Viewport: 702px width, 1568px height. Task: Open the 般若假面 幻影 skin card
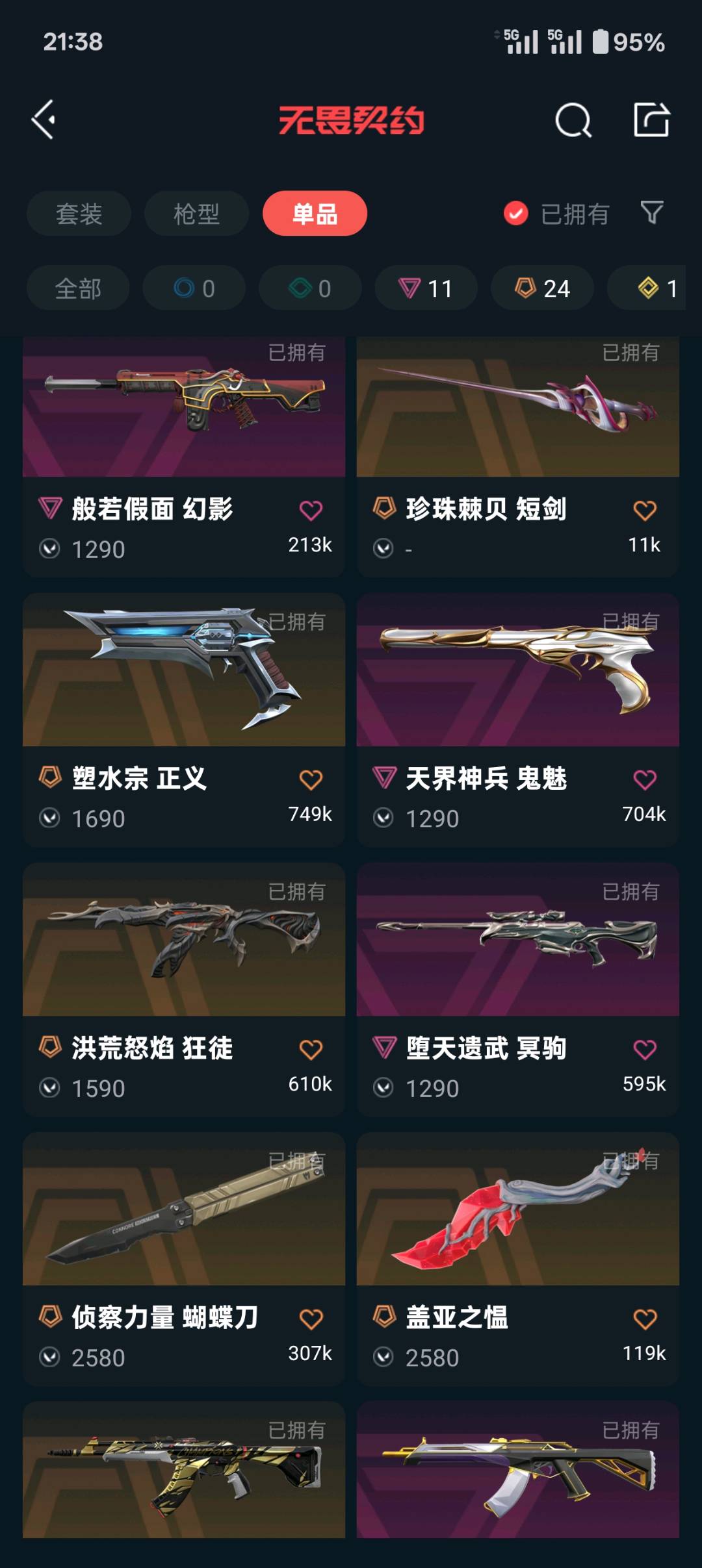tap(184, 455)
